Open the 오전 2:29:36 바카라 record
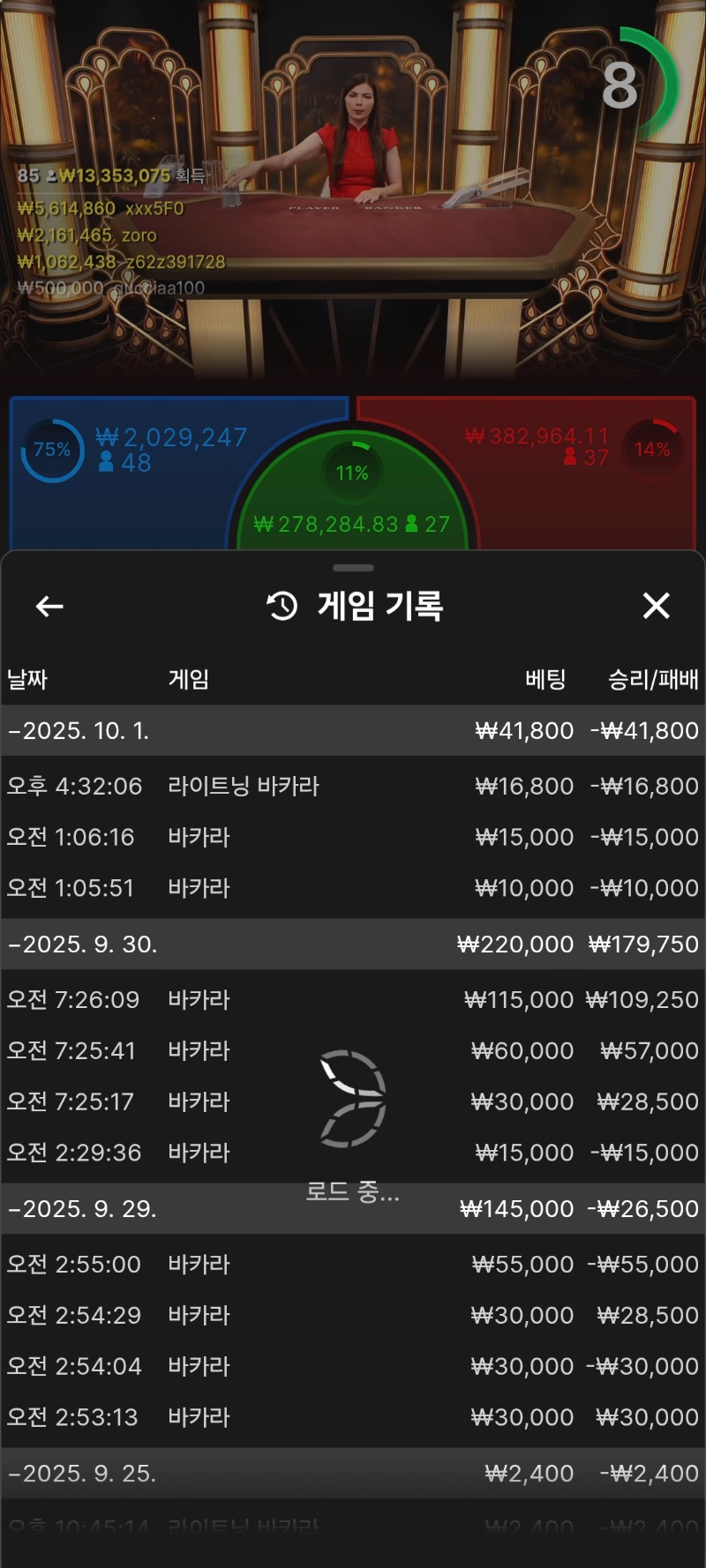 point(353,1153)
